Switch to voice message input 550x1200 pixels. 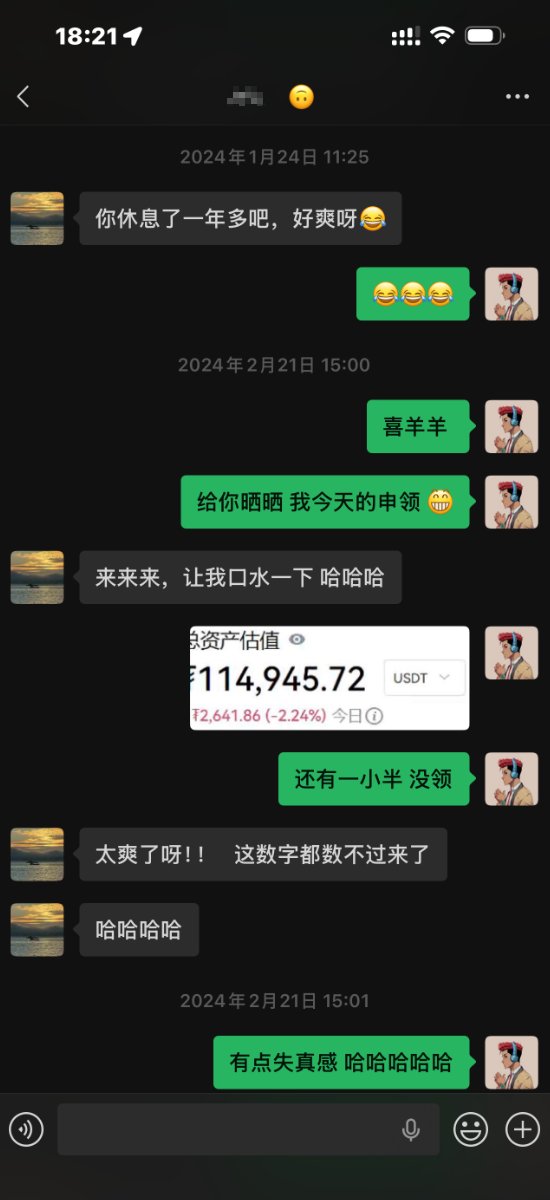26,1130
